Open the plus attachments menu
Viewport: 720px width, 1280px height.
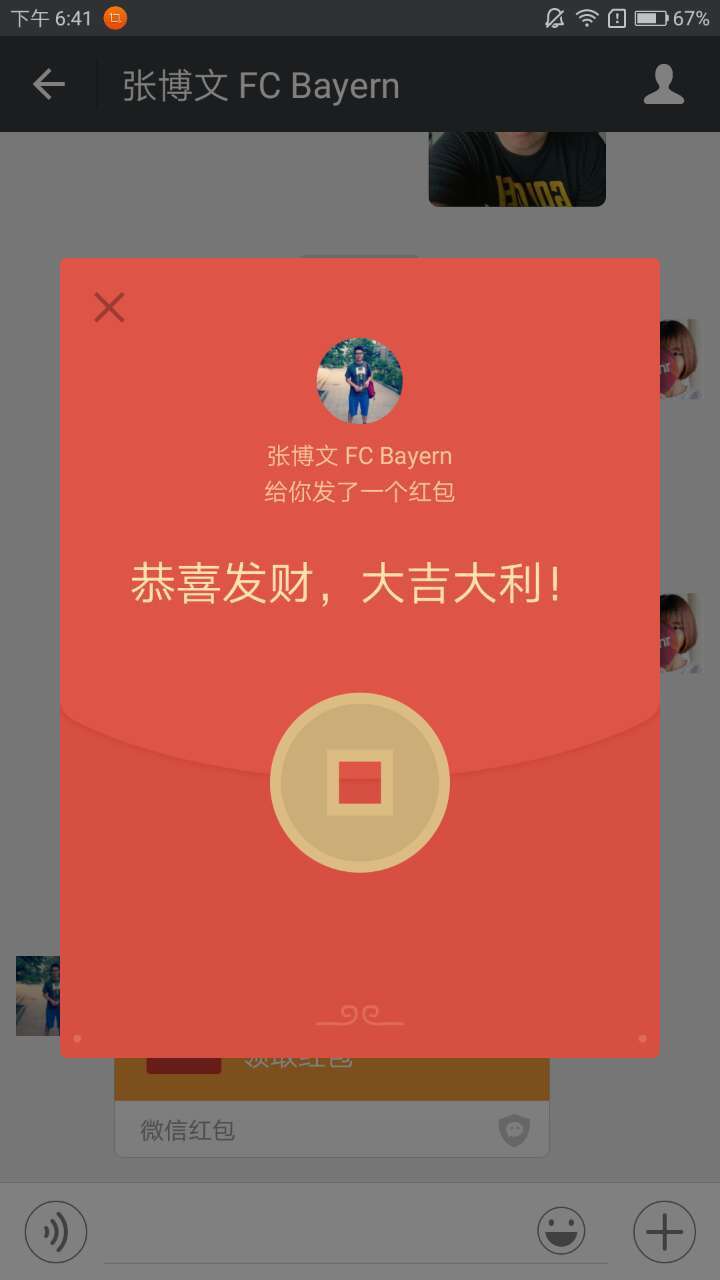pyautogui.click(x=664, y=1232)
